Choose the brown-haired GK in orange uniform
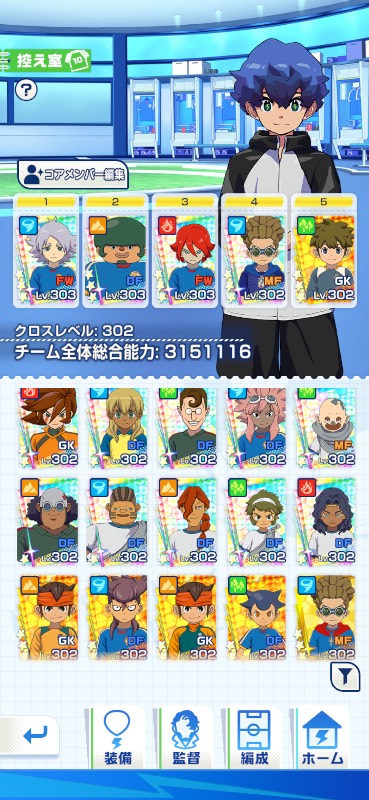The width and height of the screenshot is (369, 800). pos(48,428)
